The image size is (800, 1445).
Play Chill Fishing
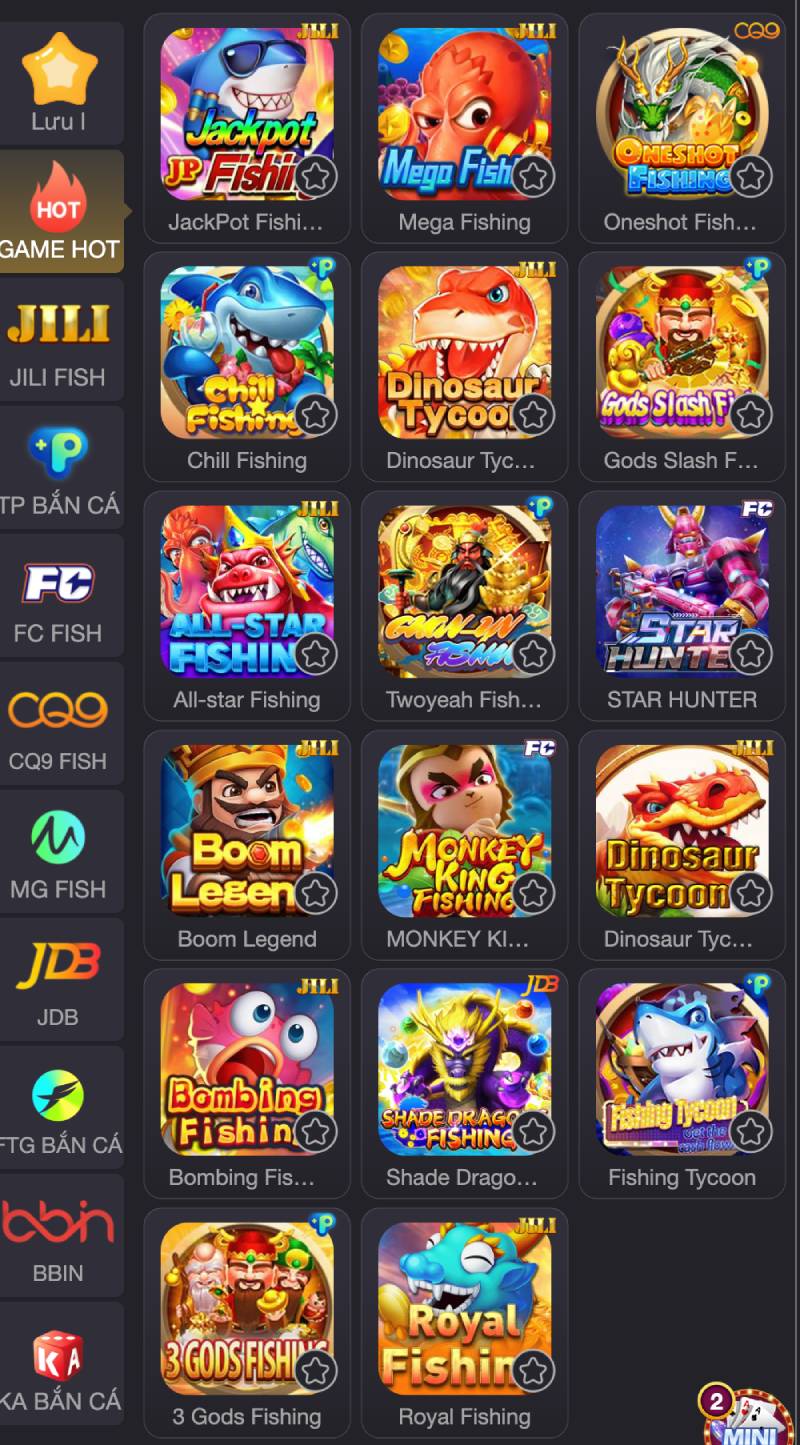tap(246, 352)
